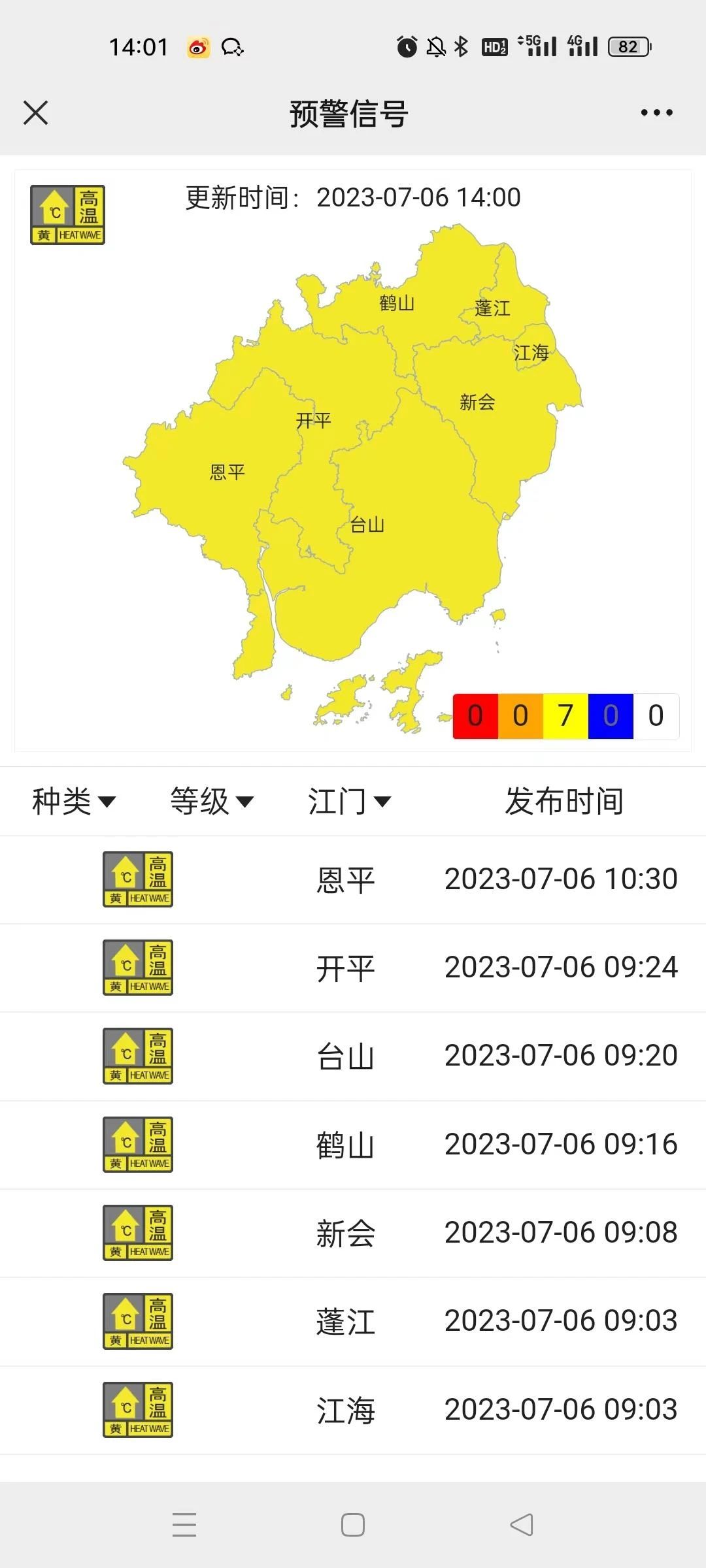Expand the 等级 filter dropdown
Viewport: 706px width, 1568px height.
[x=211, y=801]
